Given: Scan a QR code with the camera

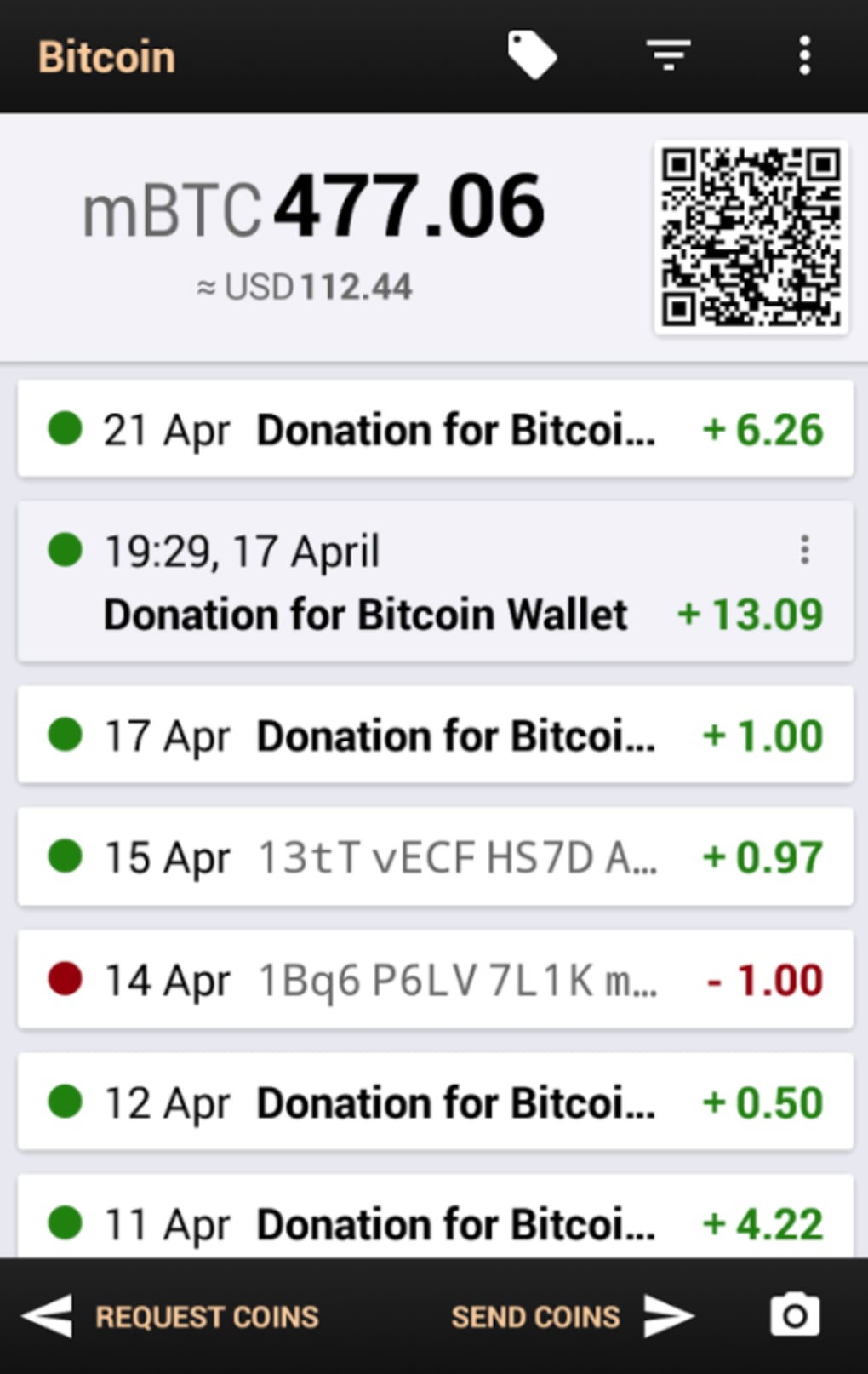Looking at the screenshot, I should pyautogui.click(x=795, y=1316).
